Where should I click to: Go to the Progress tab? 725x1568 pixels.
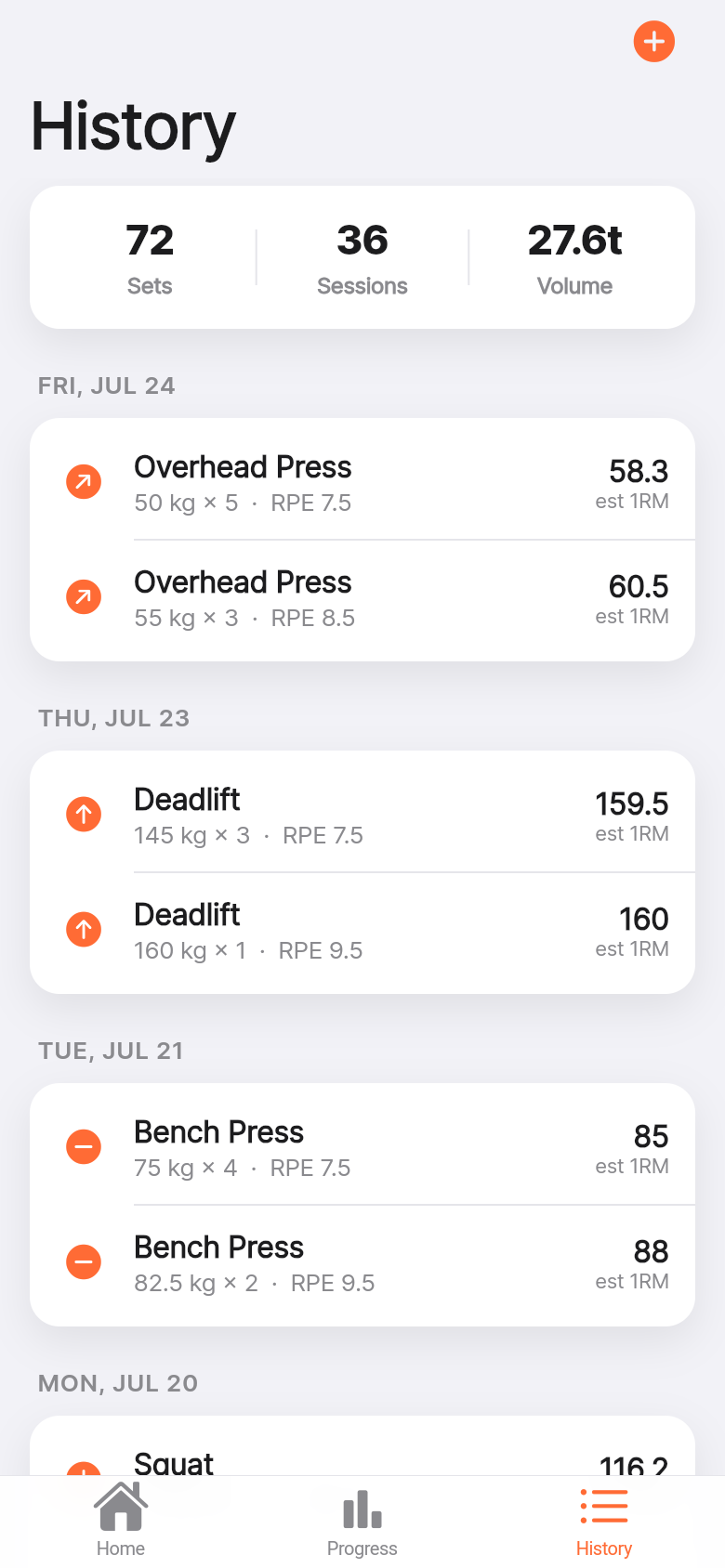point(362,1520)
